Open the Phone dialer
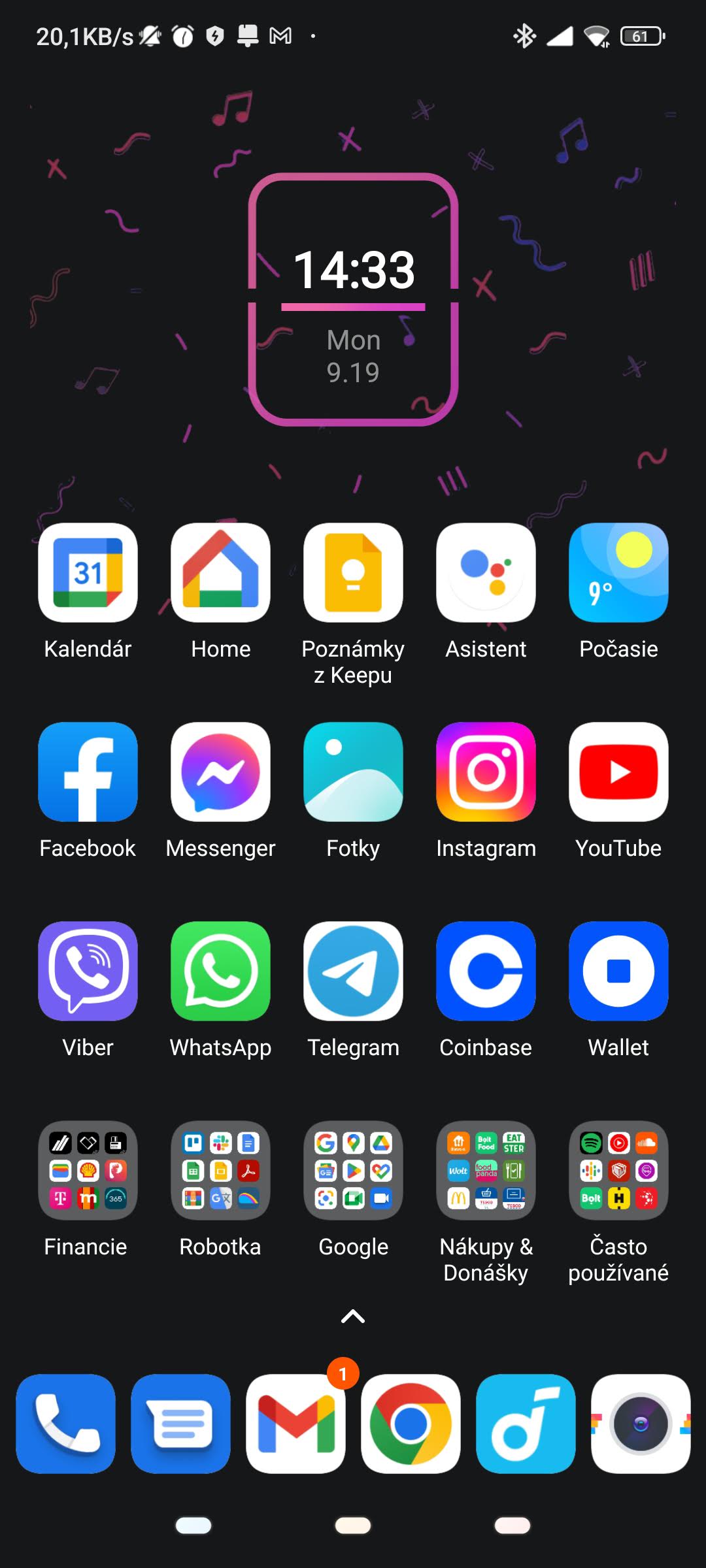 pyautogui.click(x=65, y=1424)
